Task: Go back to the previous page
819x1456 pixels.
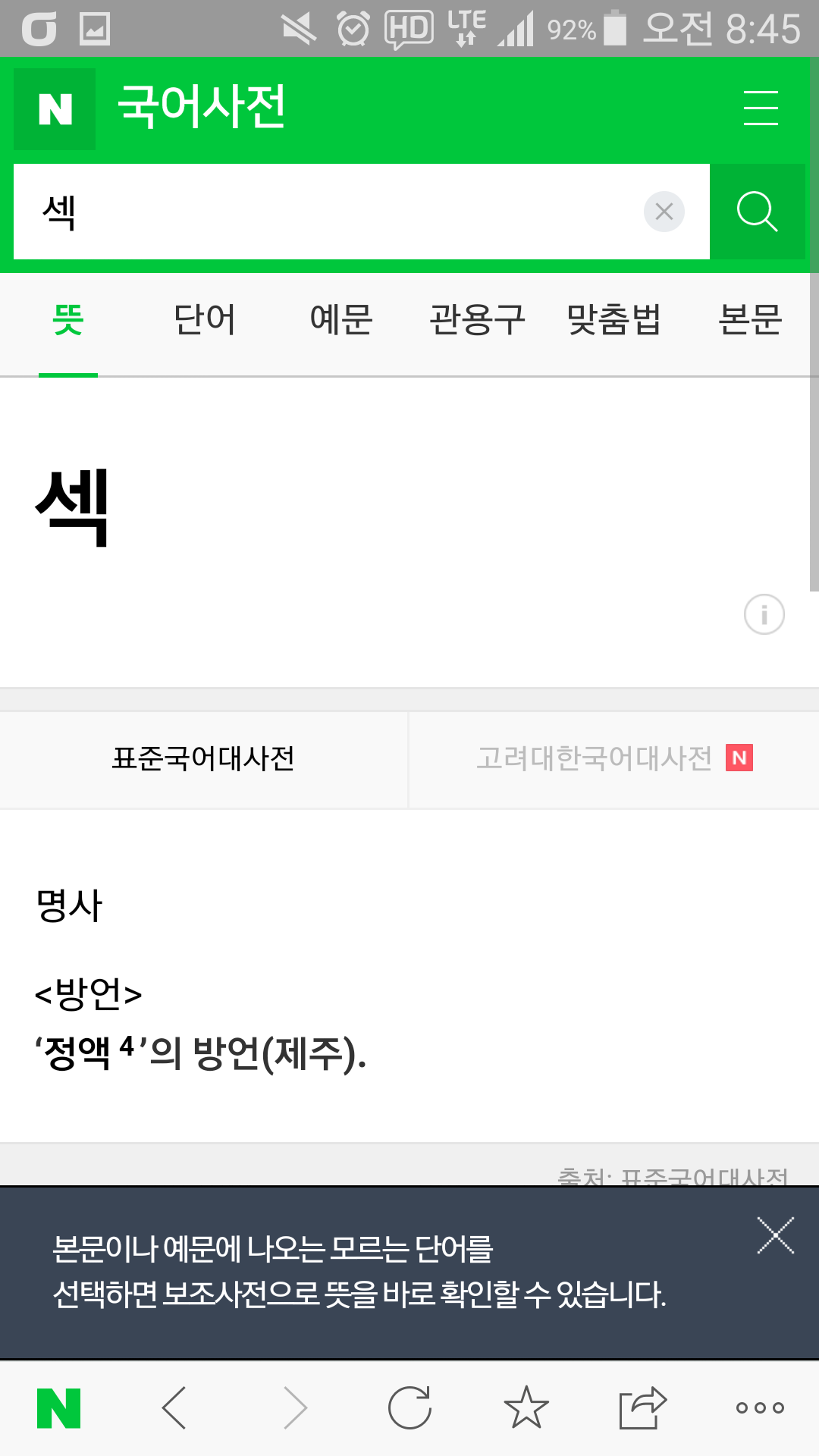Action: 174,1408
